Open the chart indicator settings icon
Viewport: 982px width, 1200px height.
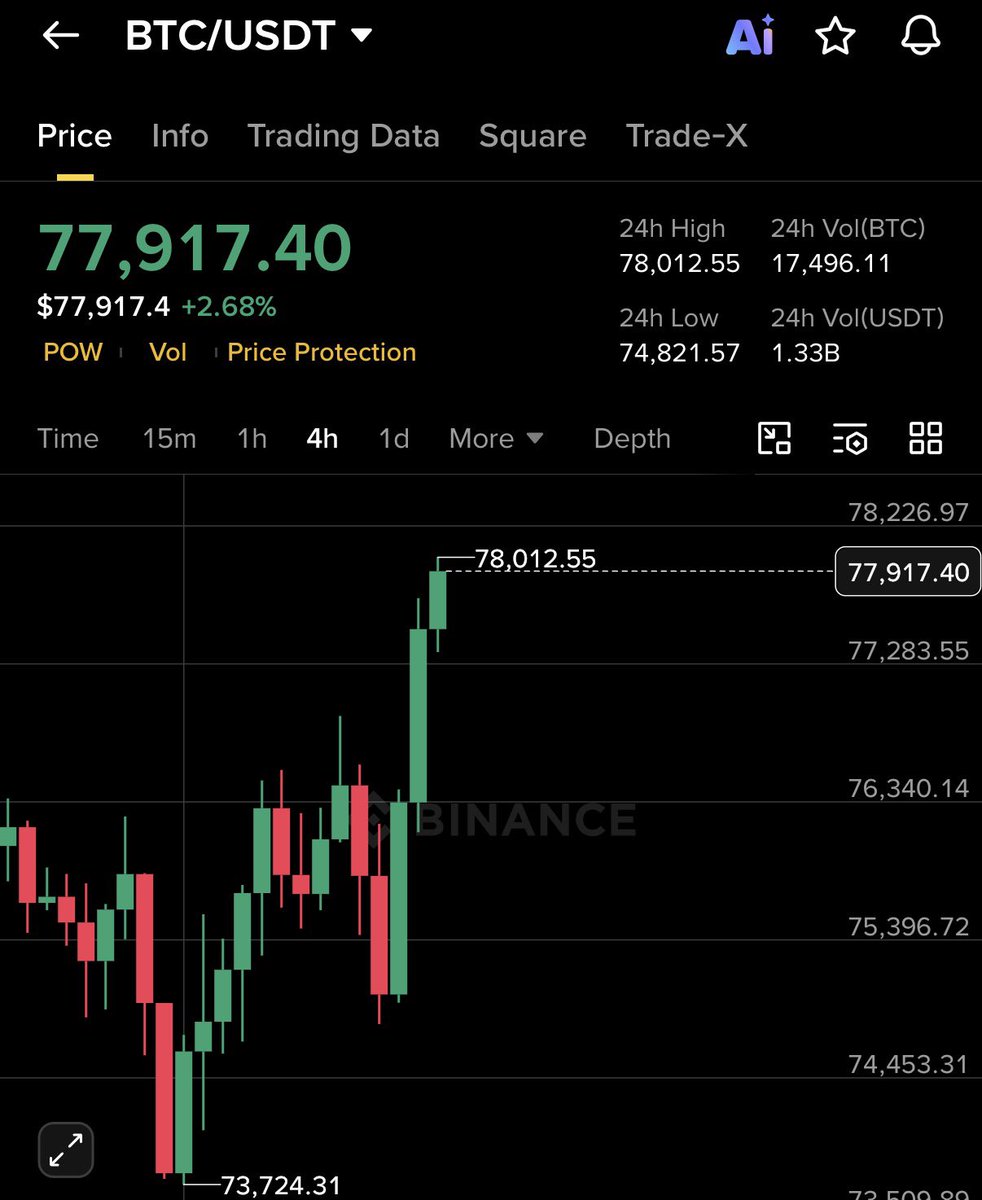click(849, 438)
